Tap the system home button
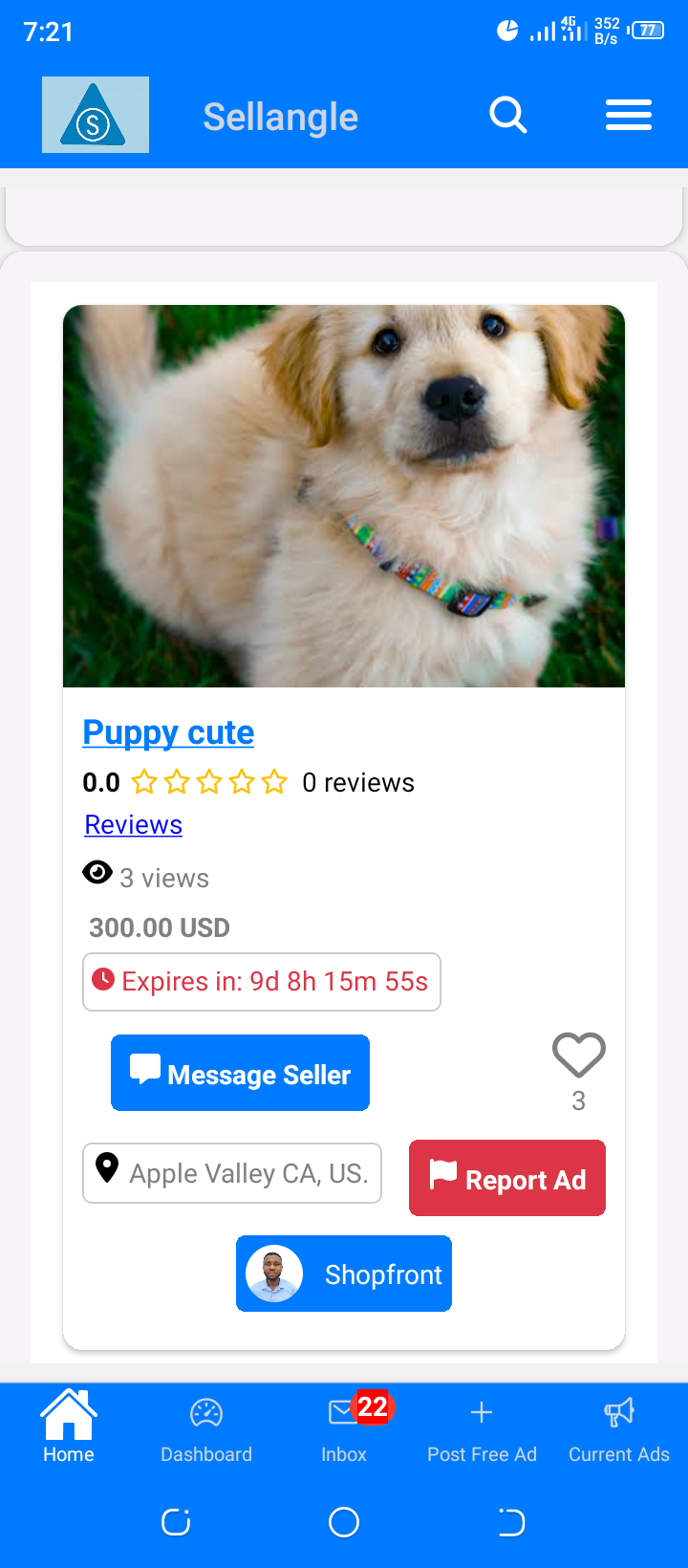Viewport: 688px width, 1568px height. tap(344, 1521)
